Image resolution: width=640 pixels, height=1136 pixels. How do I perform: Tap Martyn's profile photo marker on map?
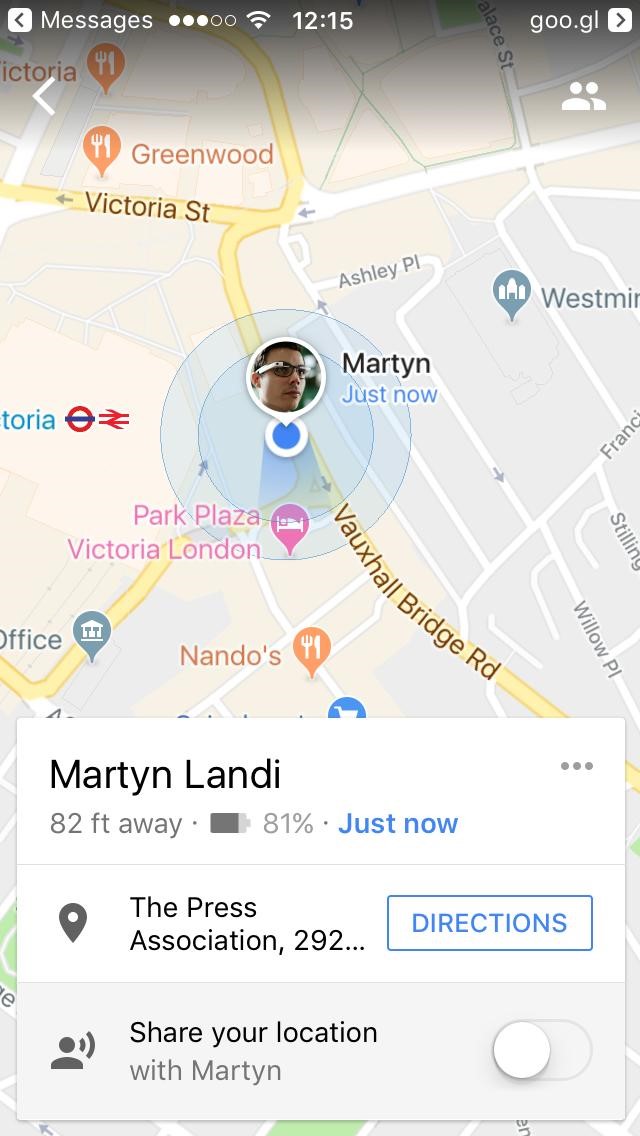[x=286, y=378]
